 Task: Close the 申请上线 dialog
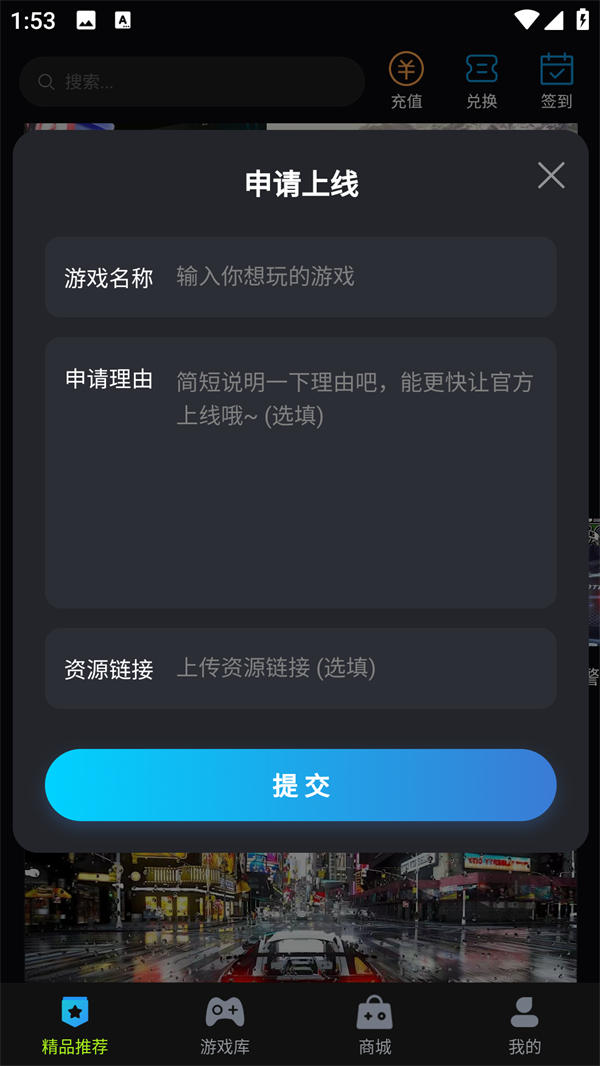[551, 176]
